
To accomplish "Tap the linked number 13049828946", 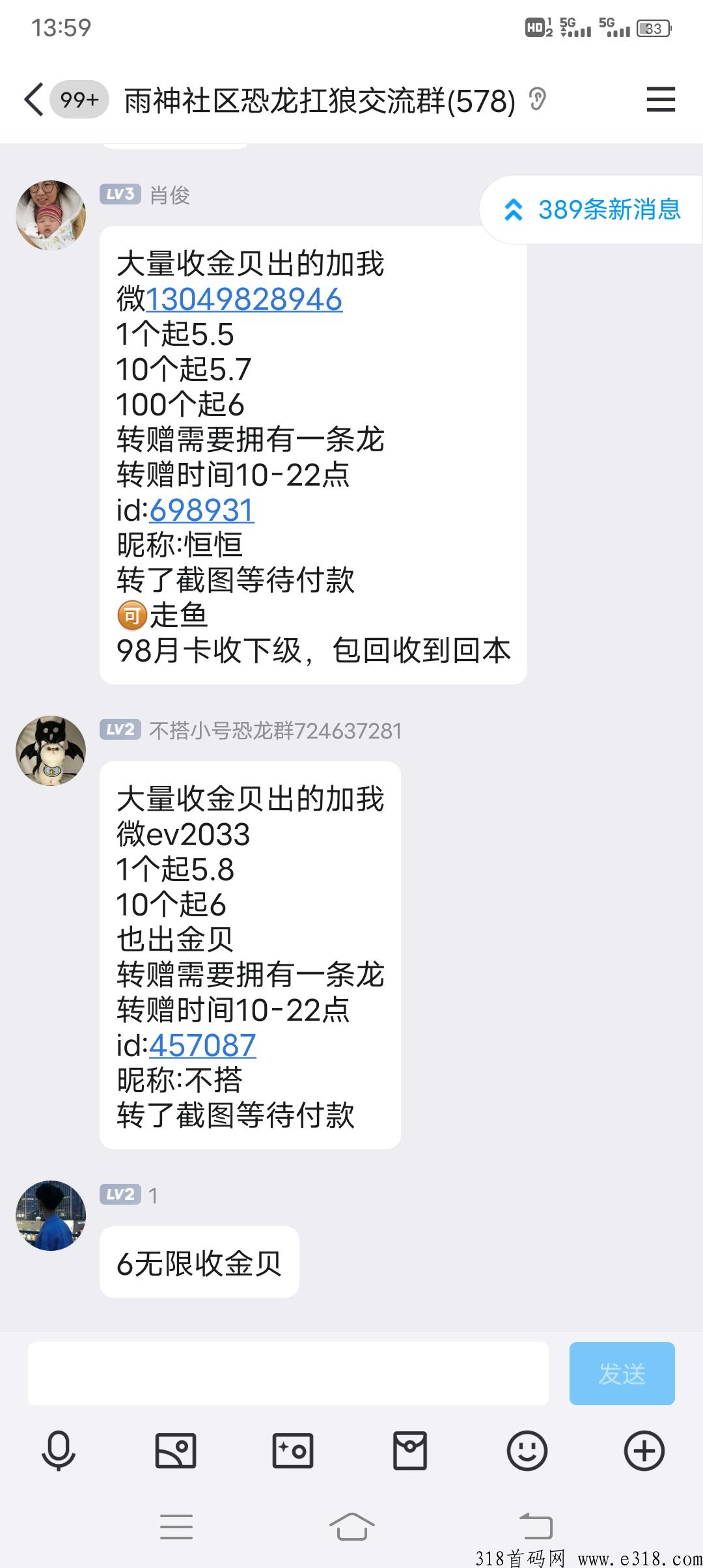I will pyautogui.click(x=244, y=300).
